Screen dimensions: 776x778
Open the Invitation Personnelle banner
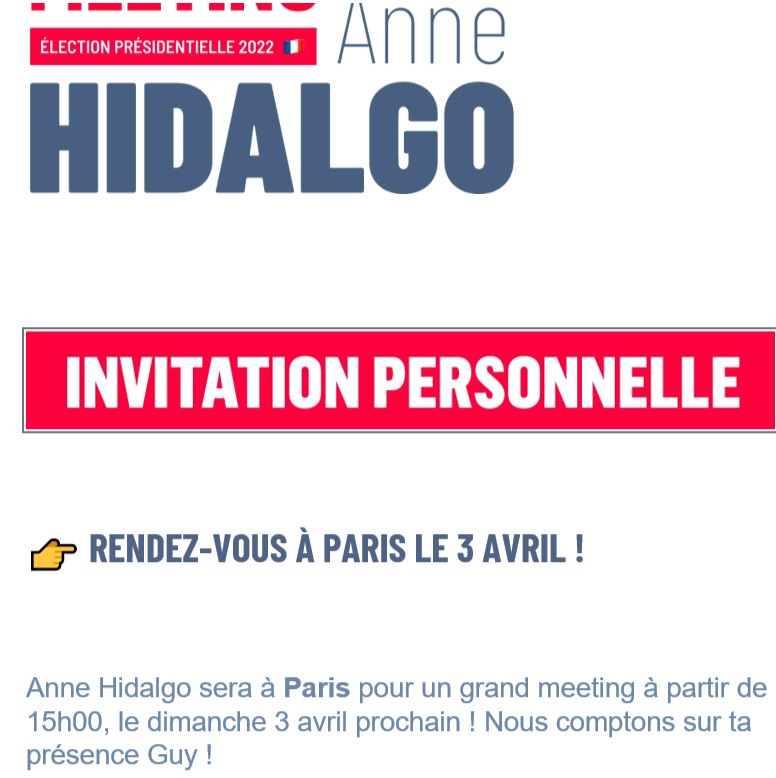(400, 380)
